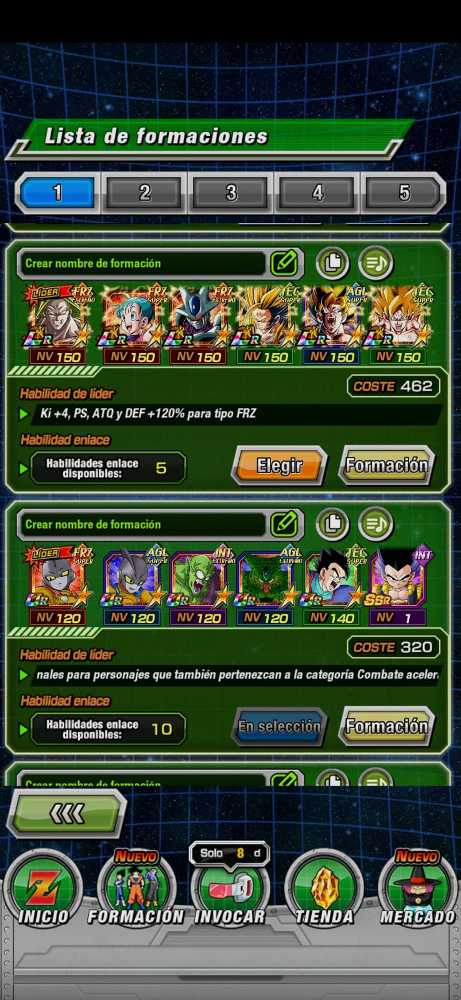Image resolution: width=461 pixels, height=1000 pixels.
Task: Copy the second formation
Action: [x=332, y=524]
